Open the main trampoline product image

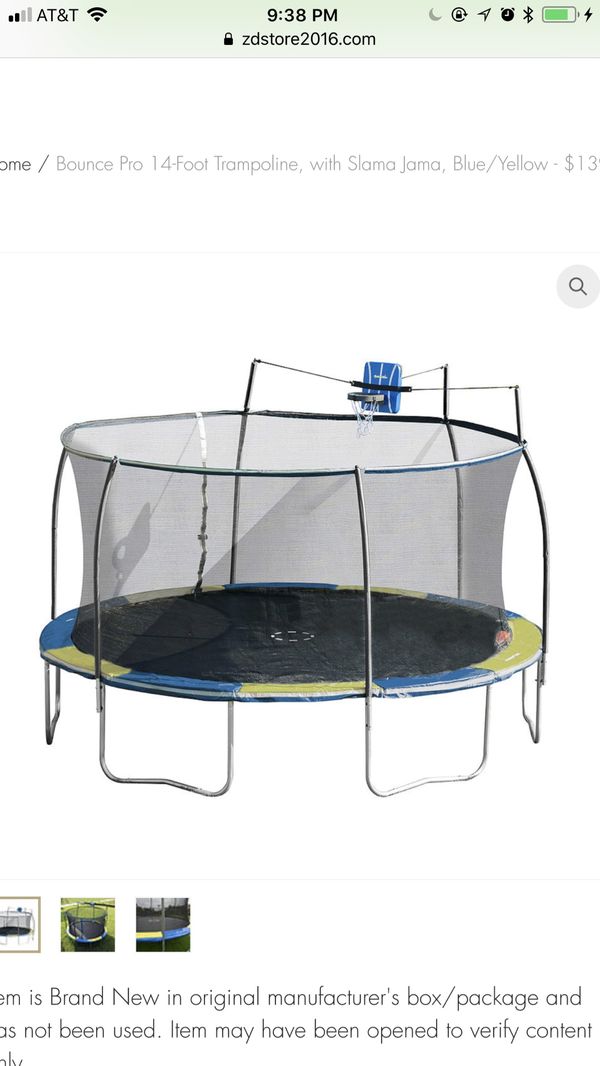click(294, 578)
